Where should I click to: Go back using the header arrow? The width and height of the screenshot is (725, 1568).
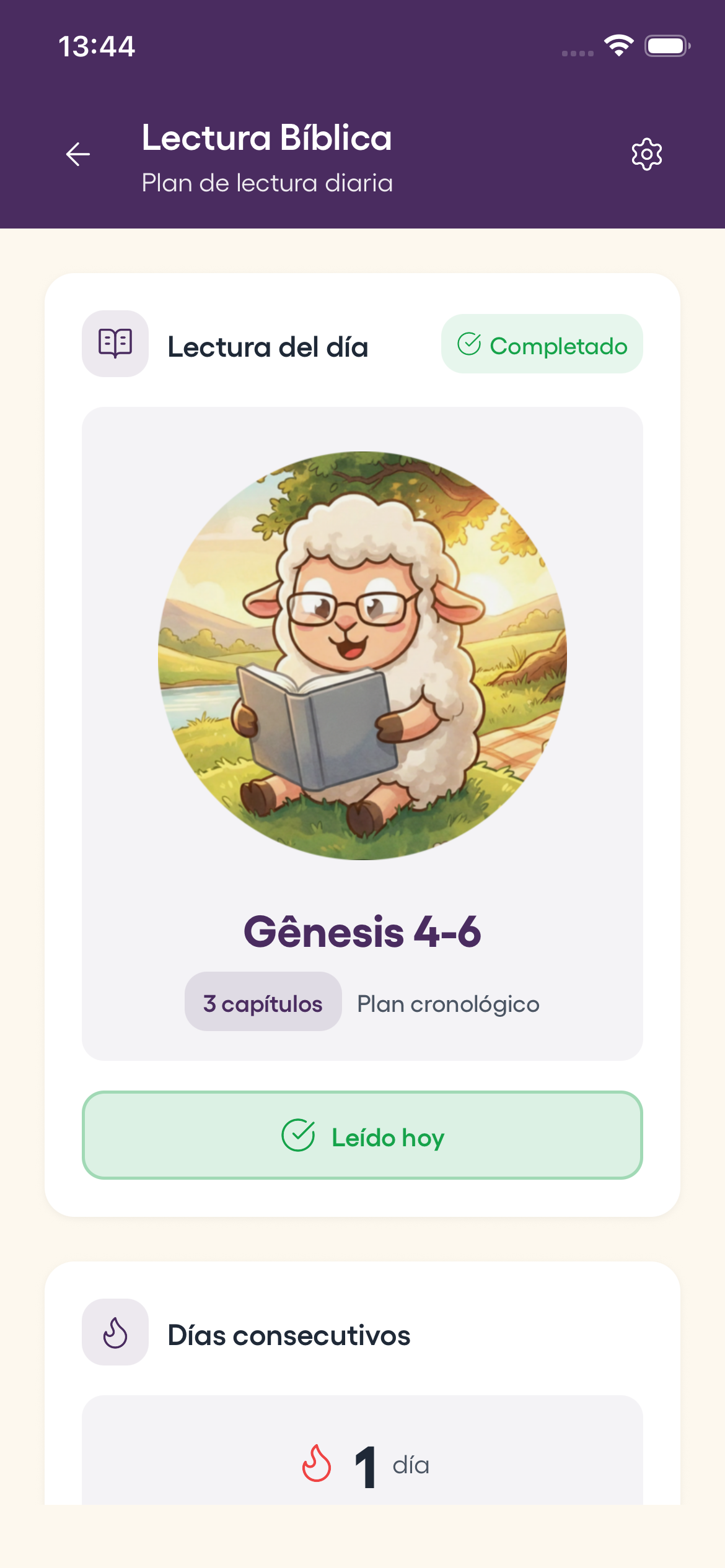78,154
